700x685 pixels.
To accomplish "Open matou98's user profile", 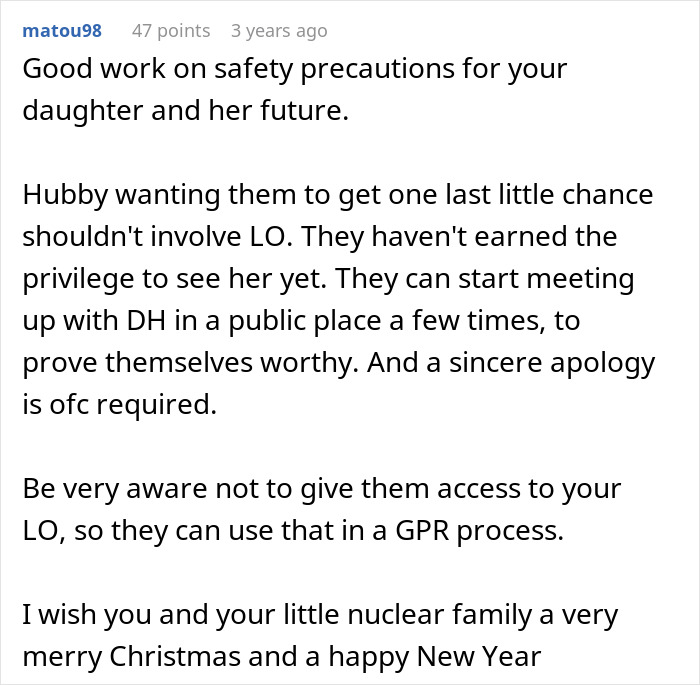I will point(62,31).
